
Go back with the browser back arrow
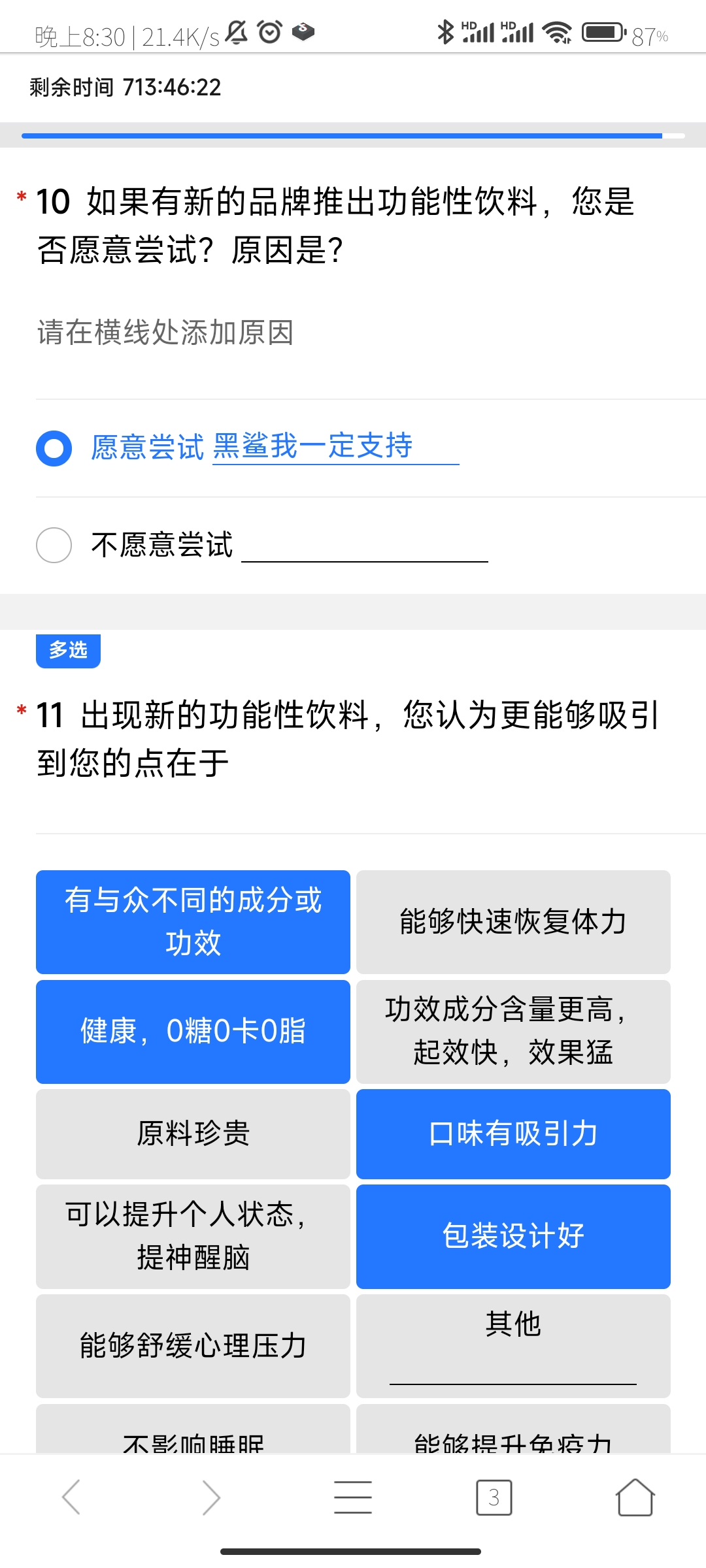pyautogui.click(x=71, y=1497)
